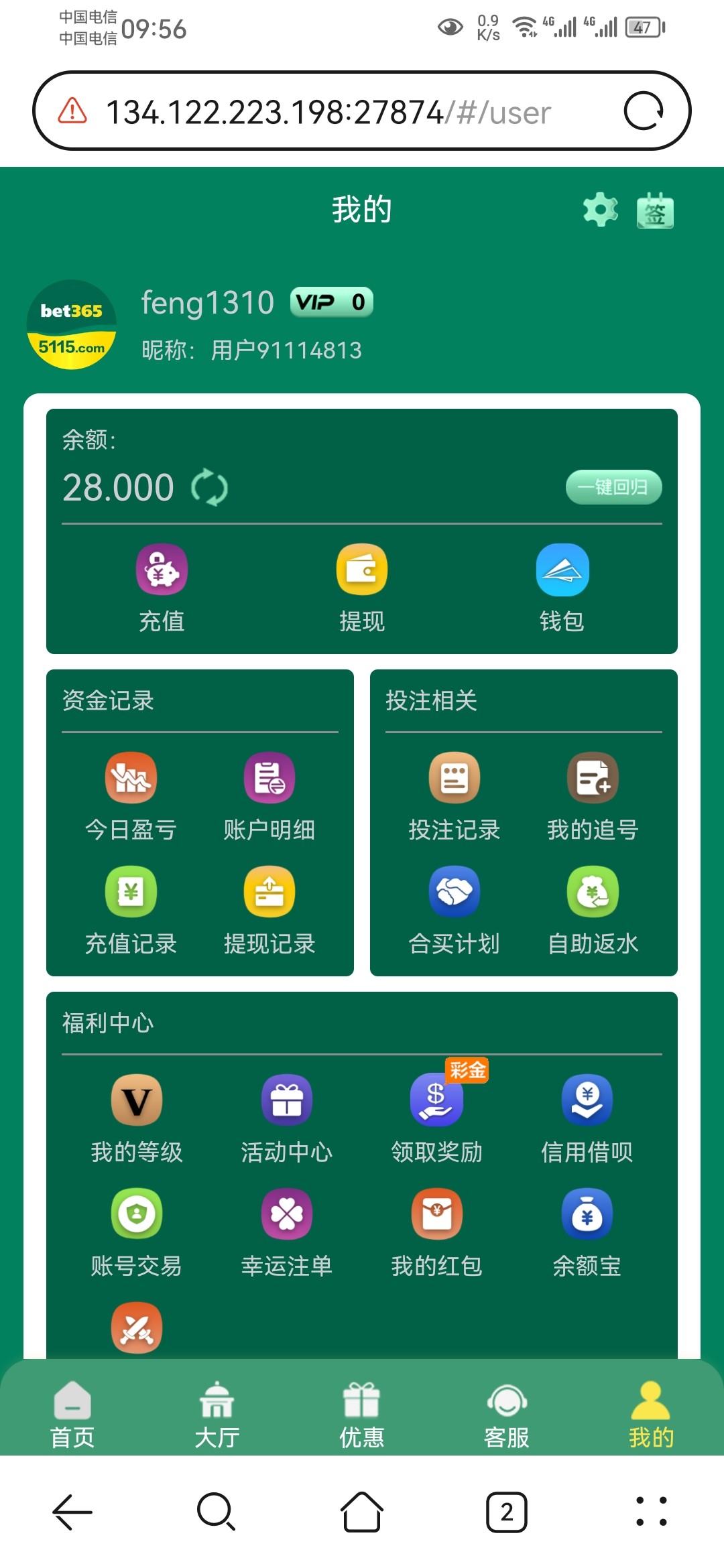The height and width of the screenshot is (1568, 724).
Task: Open 充值记录 recharge history
Action: point(131,909)
